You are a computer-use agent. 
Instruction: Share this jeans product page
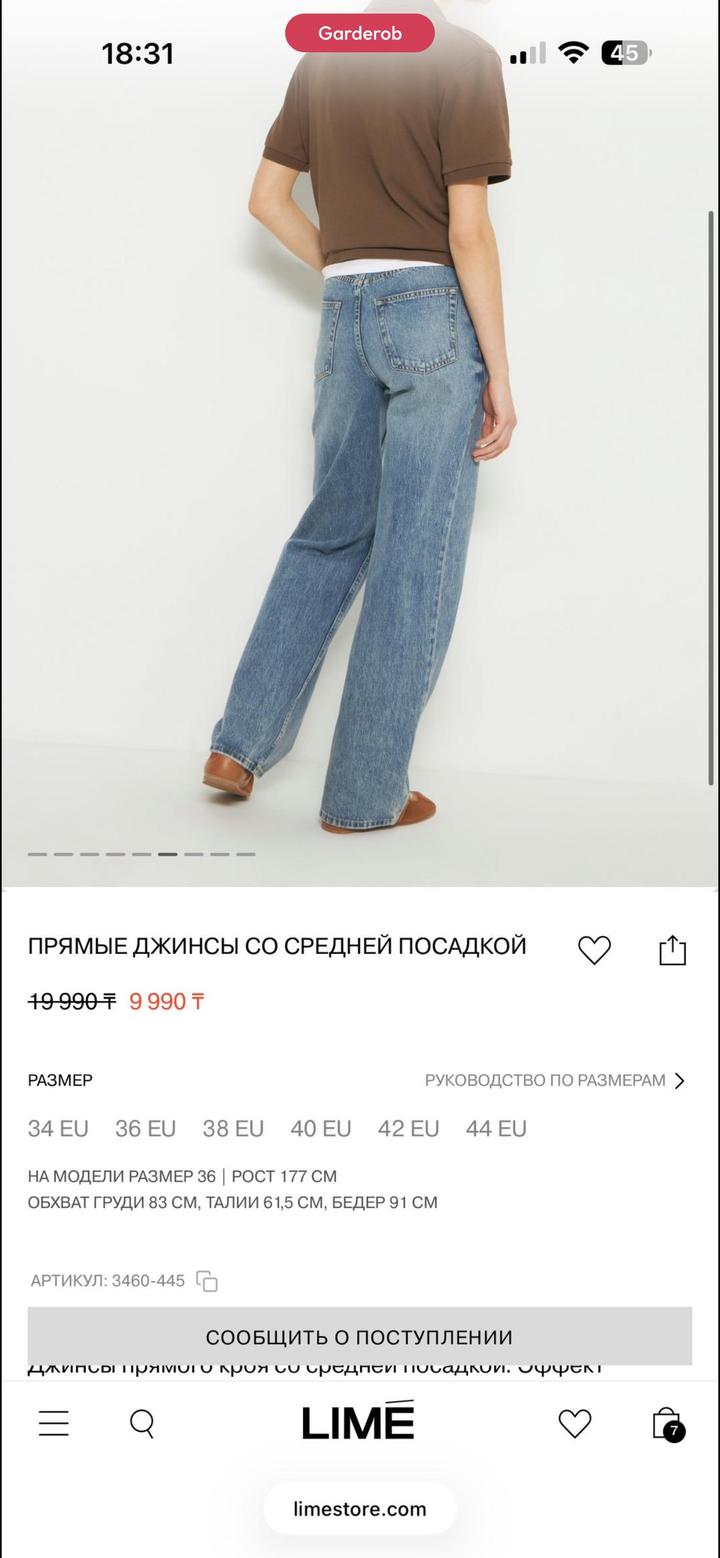(673, 950)
